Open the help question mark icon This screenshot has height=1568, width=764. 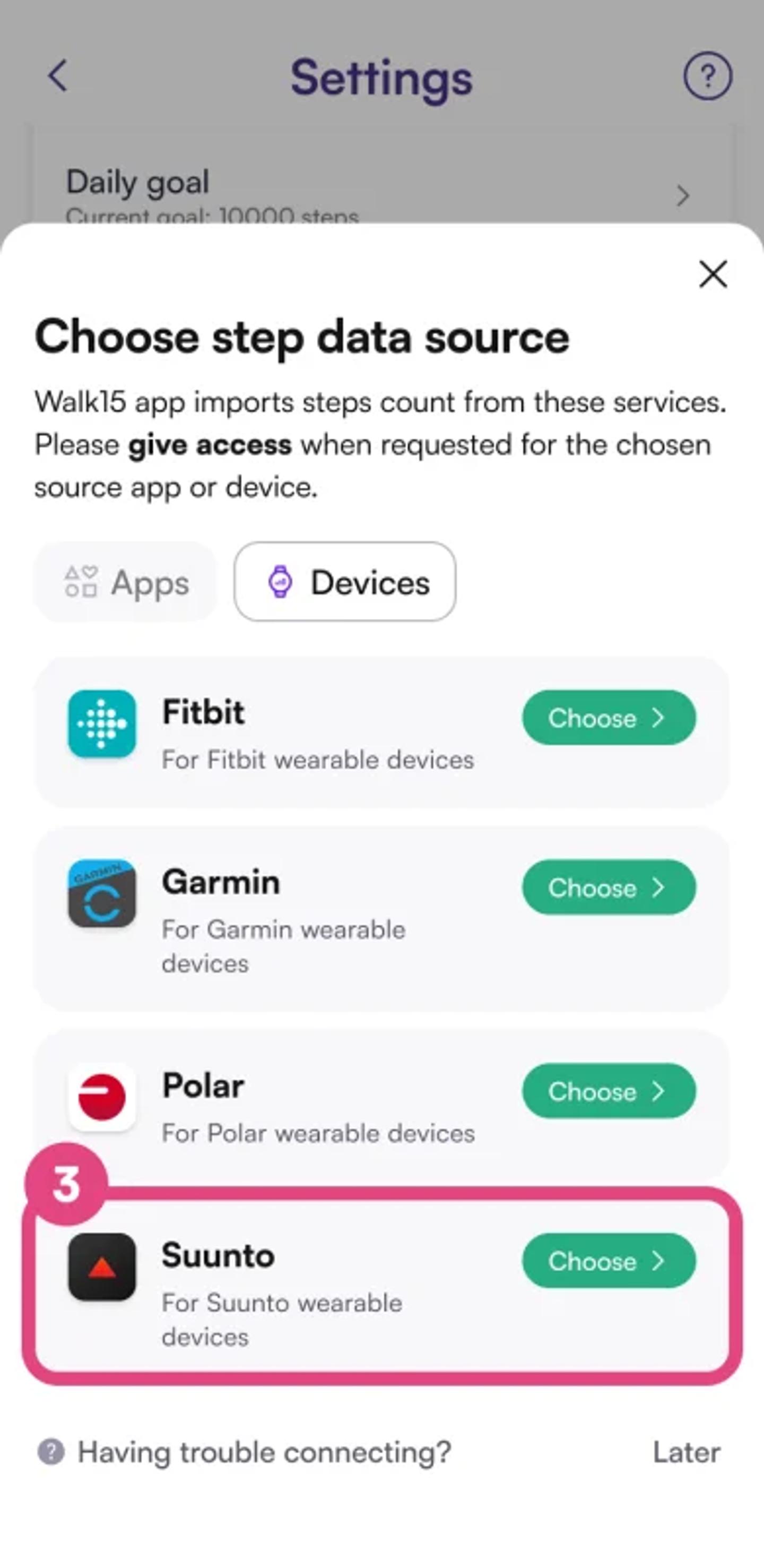(707, 76)
